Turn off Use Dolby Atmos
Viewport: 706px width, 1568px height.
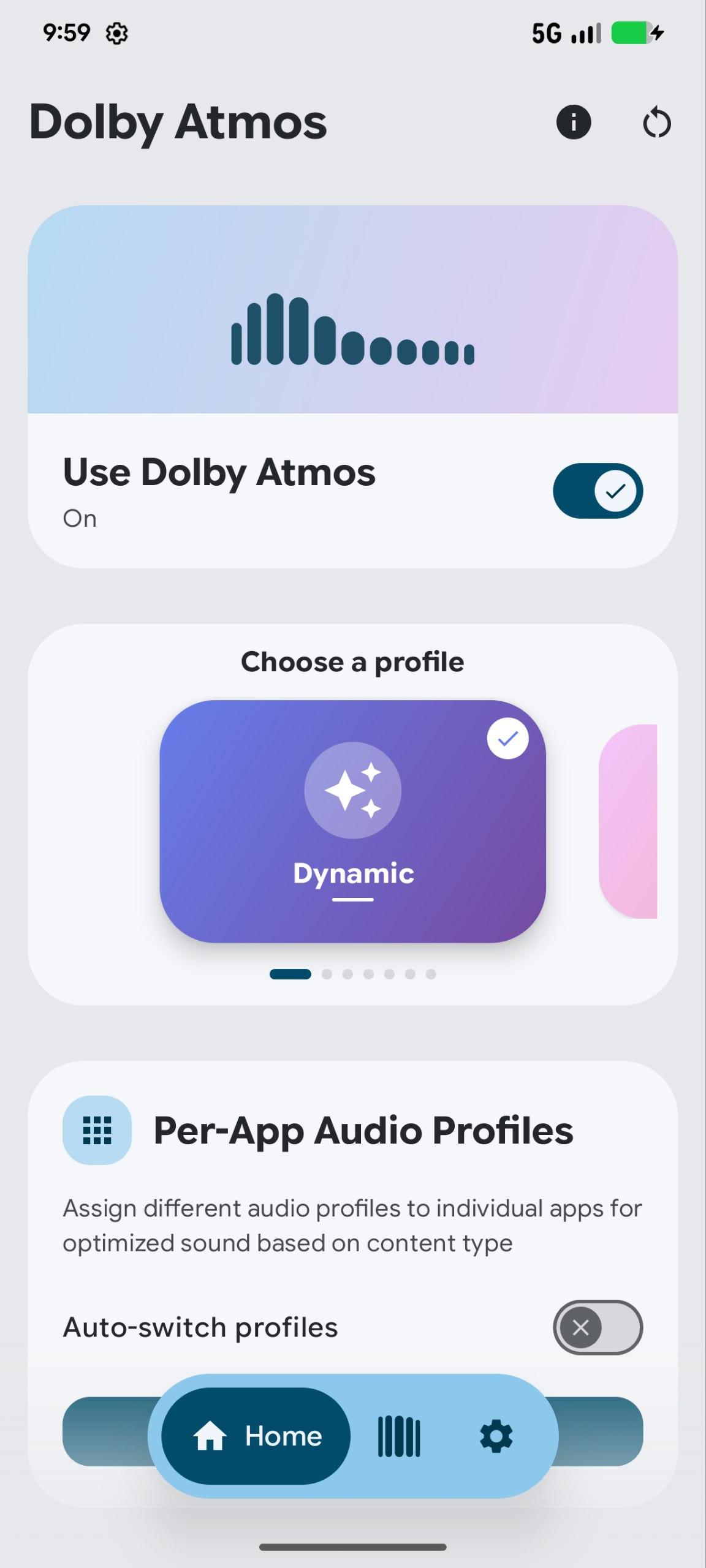[x=598, y=491]
